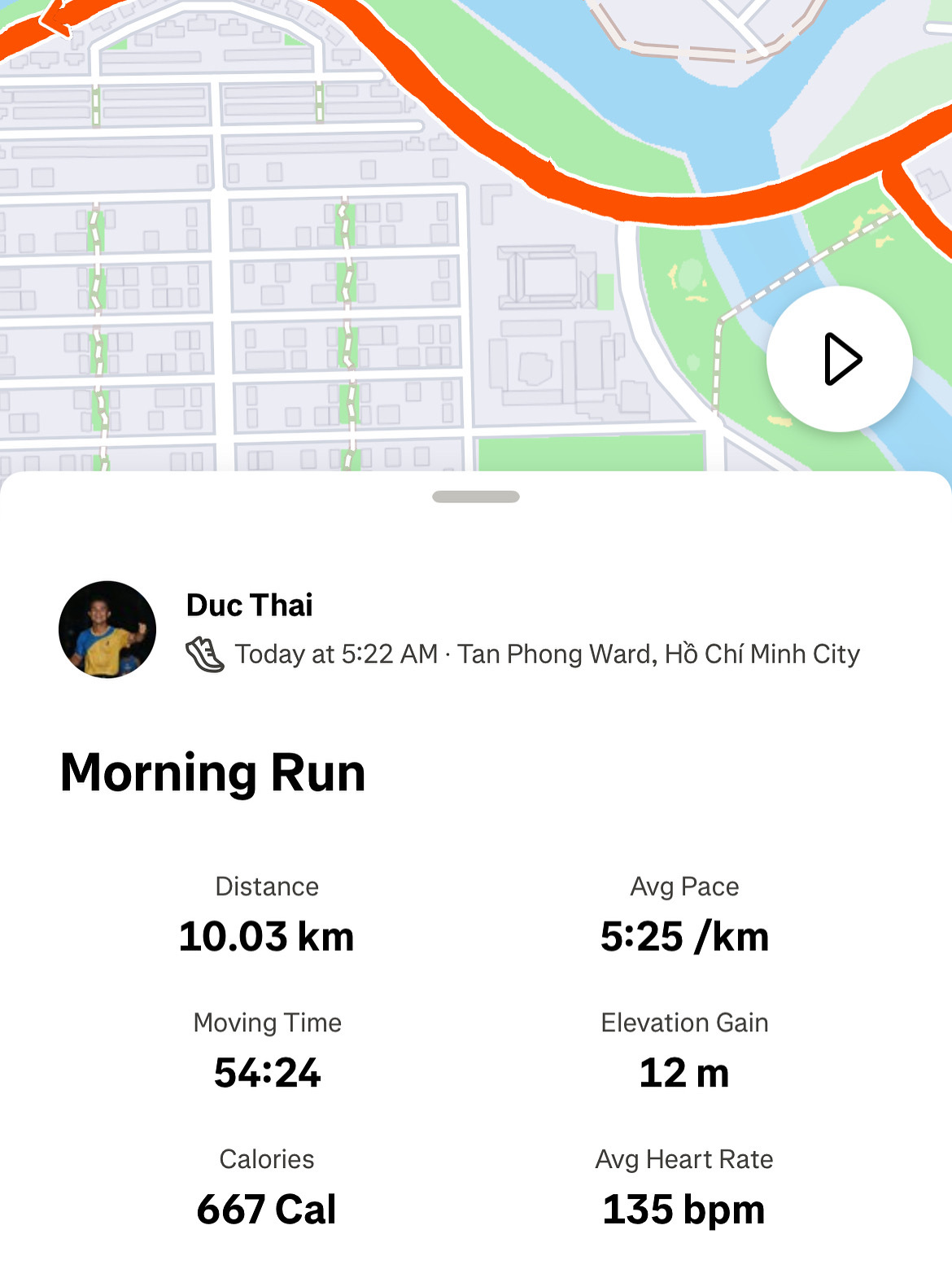Play the route flyover animation
The width and height of the screenshot is (952, 1269).
[x=839, y=359]
